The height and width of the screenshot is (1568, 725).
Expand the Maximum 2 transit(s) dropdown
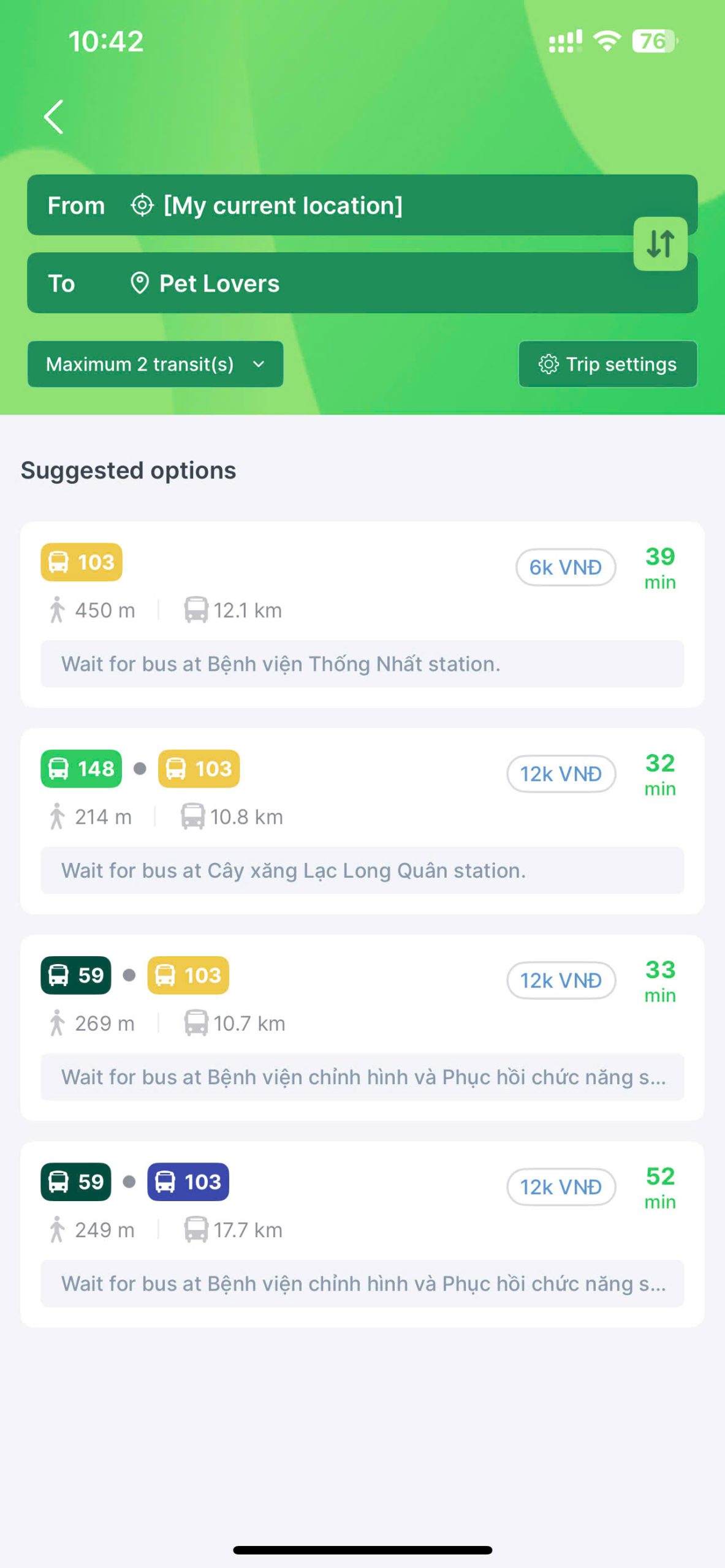pos(155,364)
